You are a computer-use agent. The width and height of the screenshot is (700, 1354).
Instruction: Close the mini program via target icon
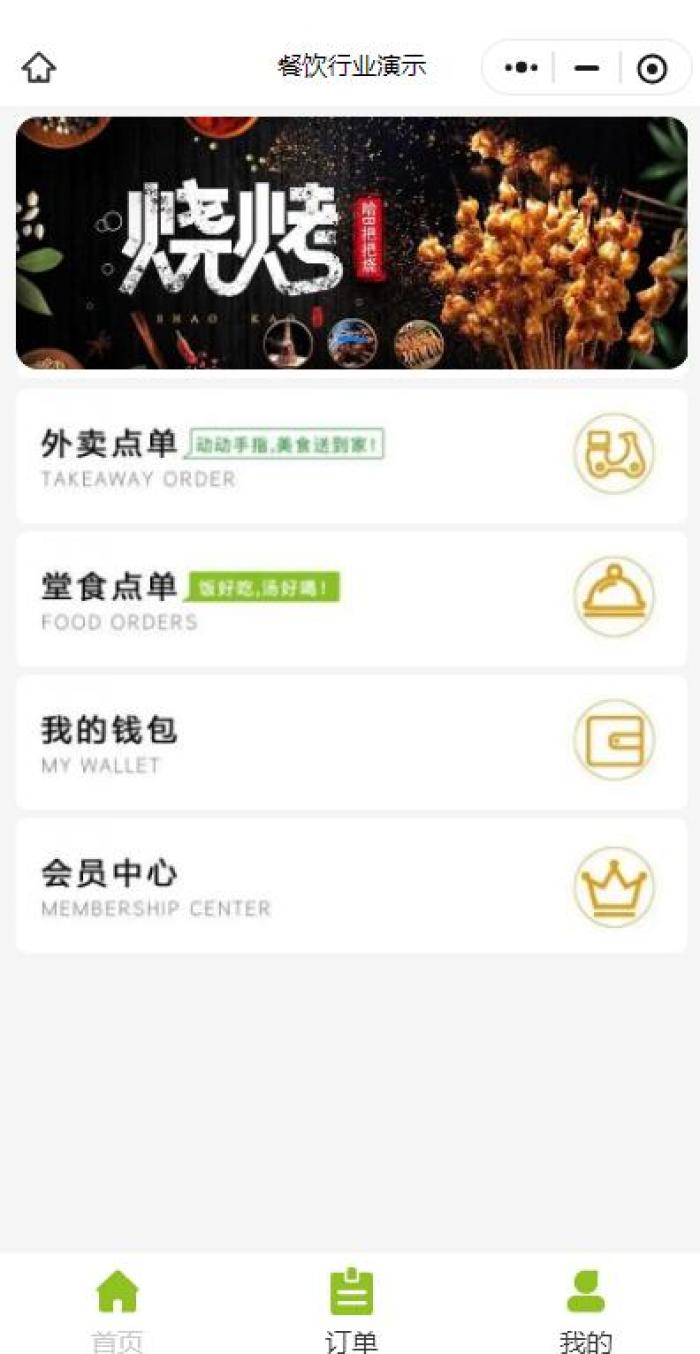(652, 68)
